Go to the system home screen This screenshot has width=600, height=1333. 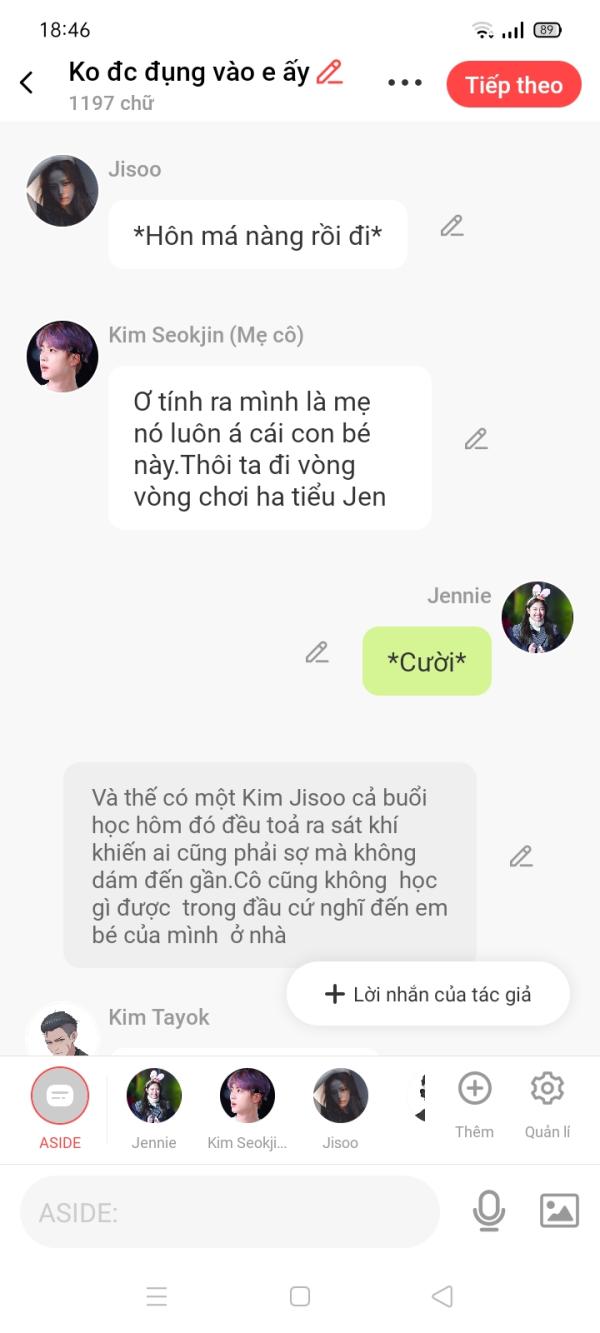pos(300,1296)
